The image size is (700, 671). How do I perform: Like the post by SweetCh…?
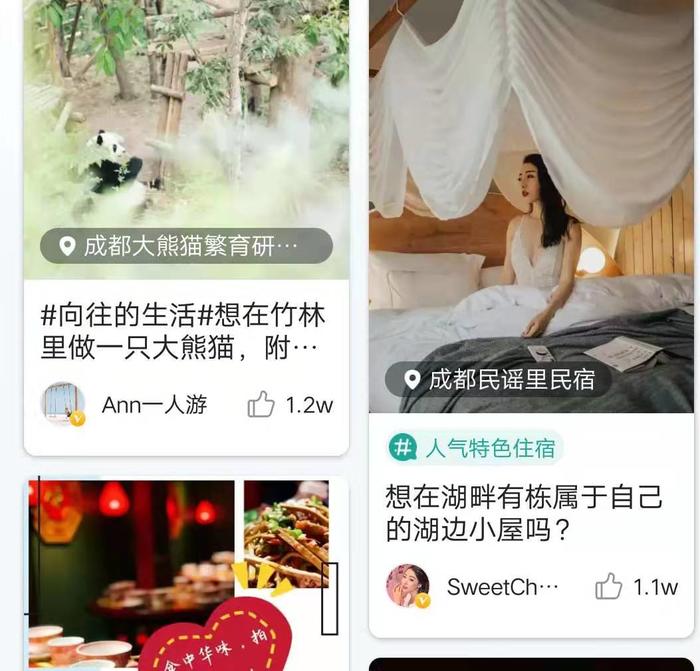[609, 587]
